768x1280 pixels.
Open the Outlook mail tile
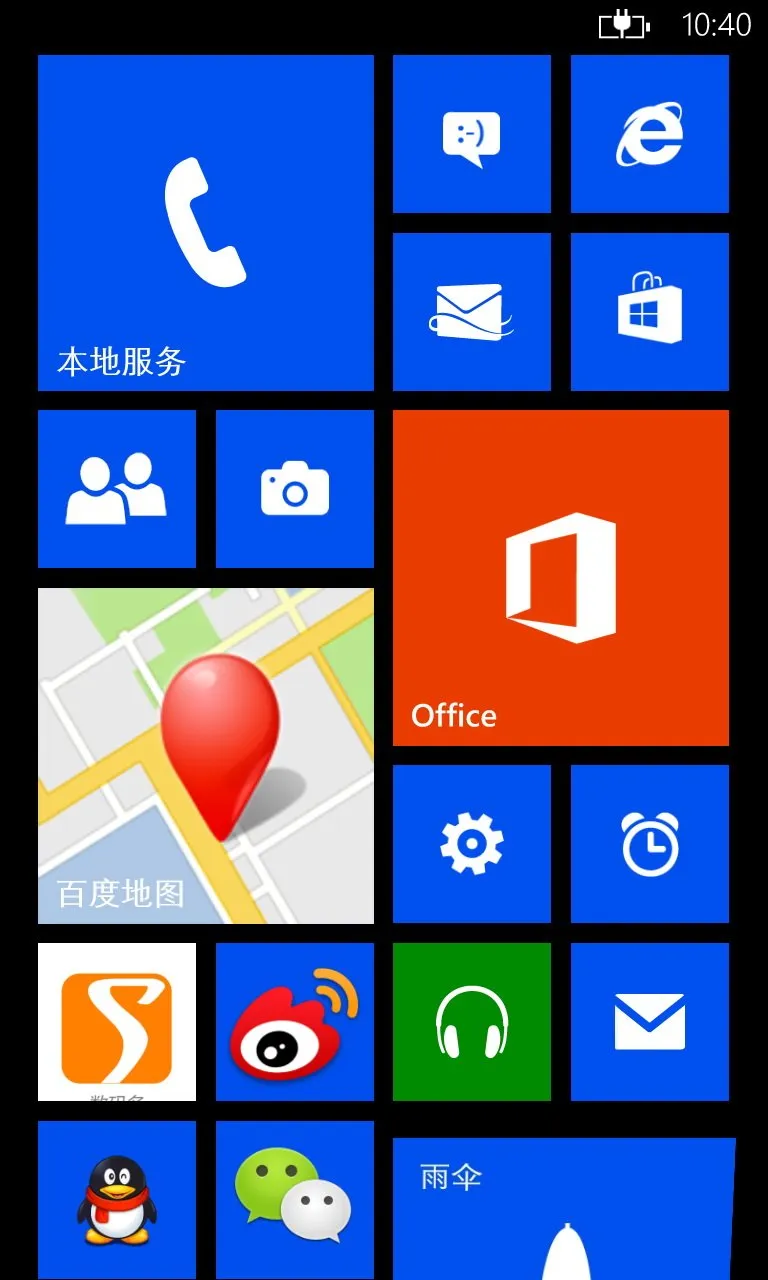[471, 312]
